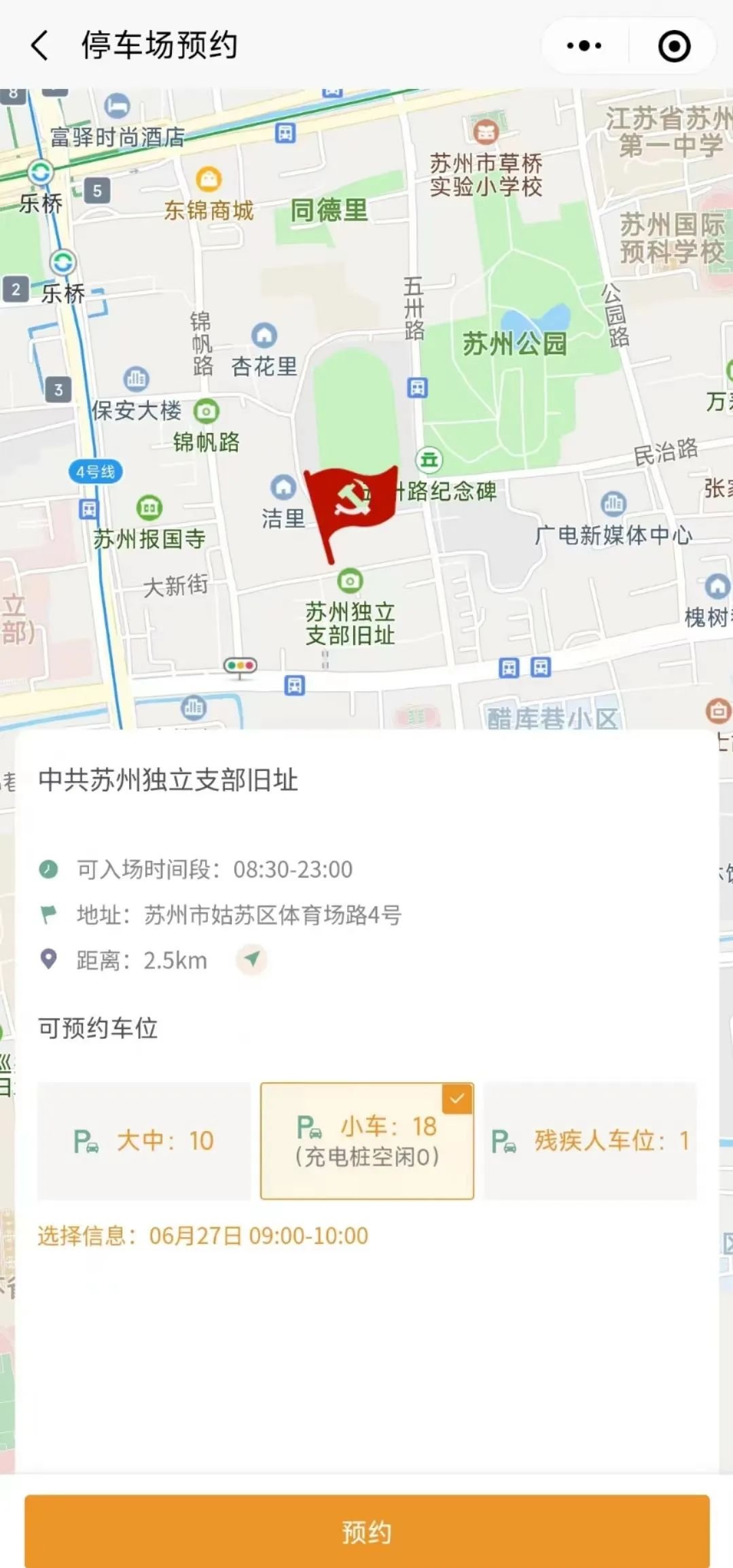
Task: Select the 大中 parking space option
Action: [144, 1140]
